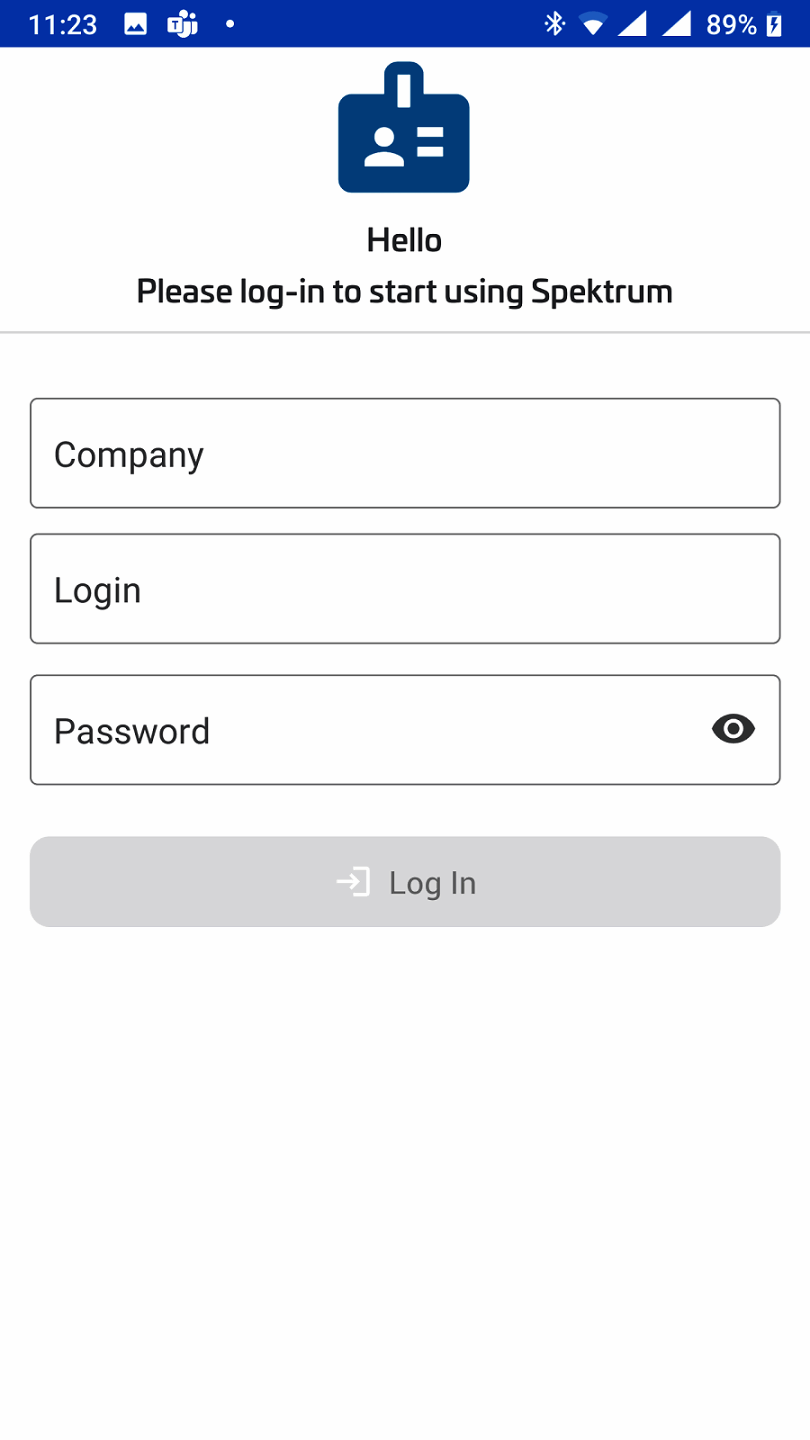Show password with the eye icon
Image resolution: width=810 pixels, height=1440 pixels.
[x=733, y=730]
